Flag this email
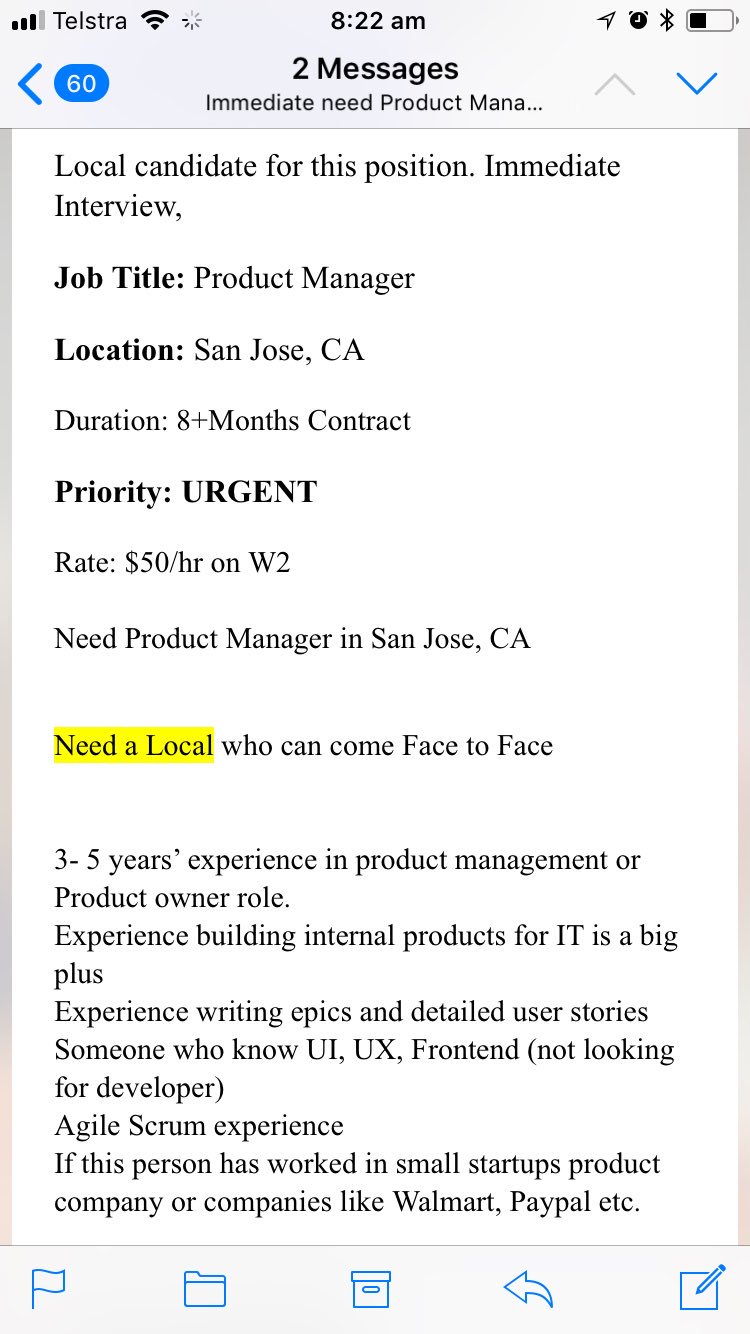750x1334 pixels. pyautogui.click(x=48, y=1288)
